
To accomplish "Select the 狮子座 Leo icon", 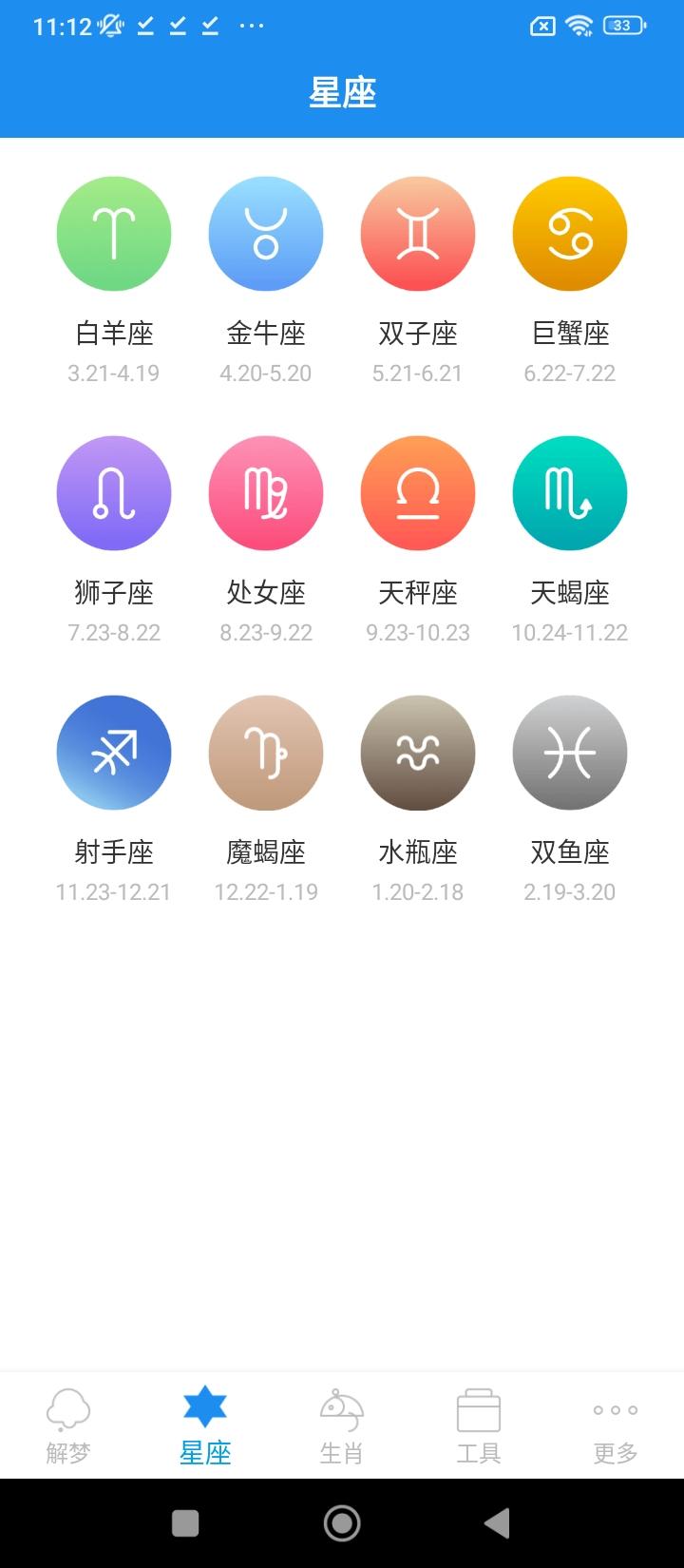I will tap(114, 492).
